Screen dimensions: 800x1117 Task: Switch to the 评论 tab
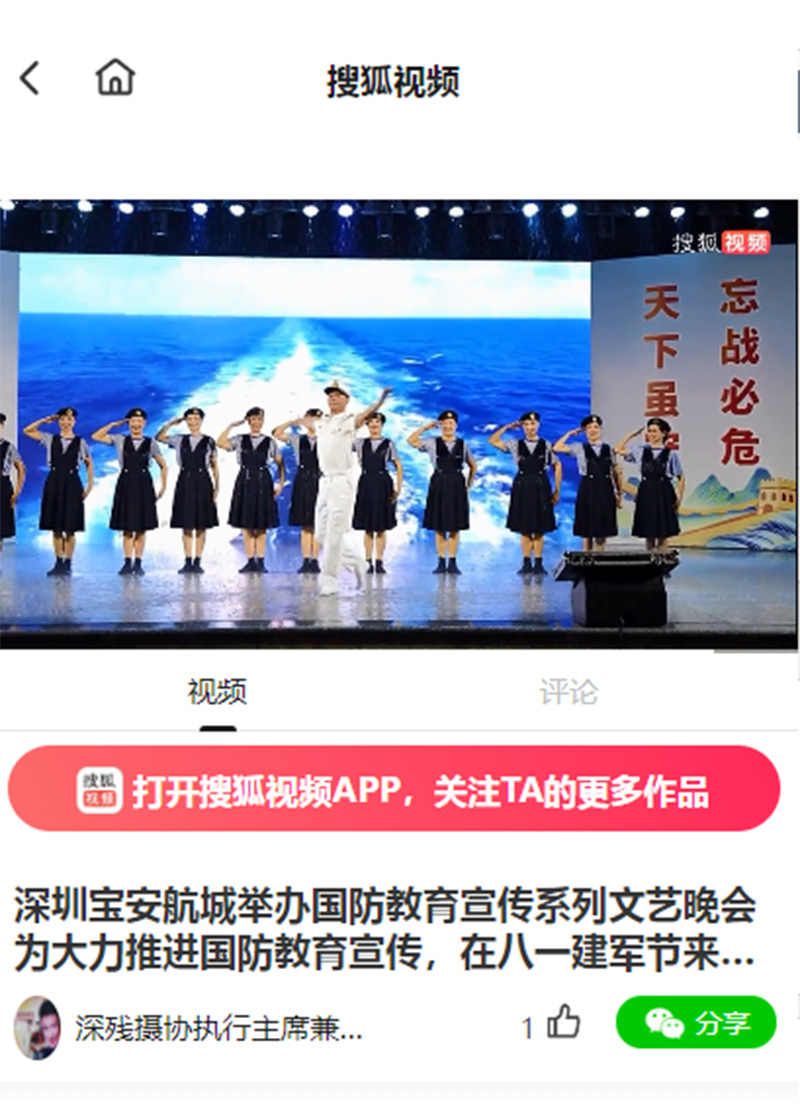(x=568, y=692)
